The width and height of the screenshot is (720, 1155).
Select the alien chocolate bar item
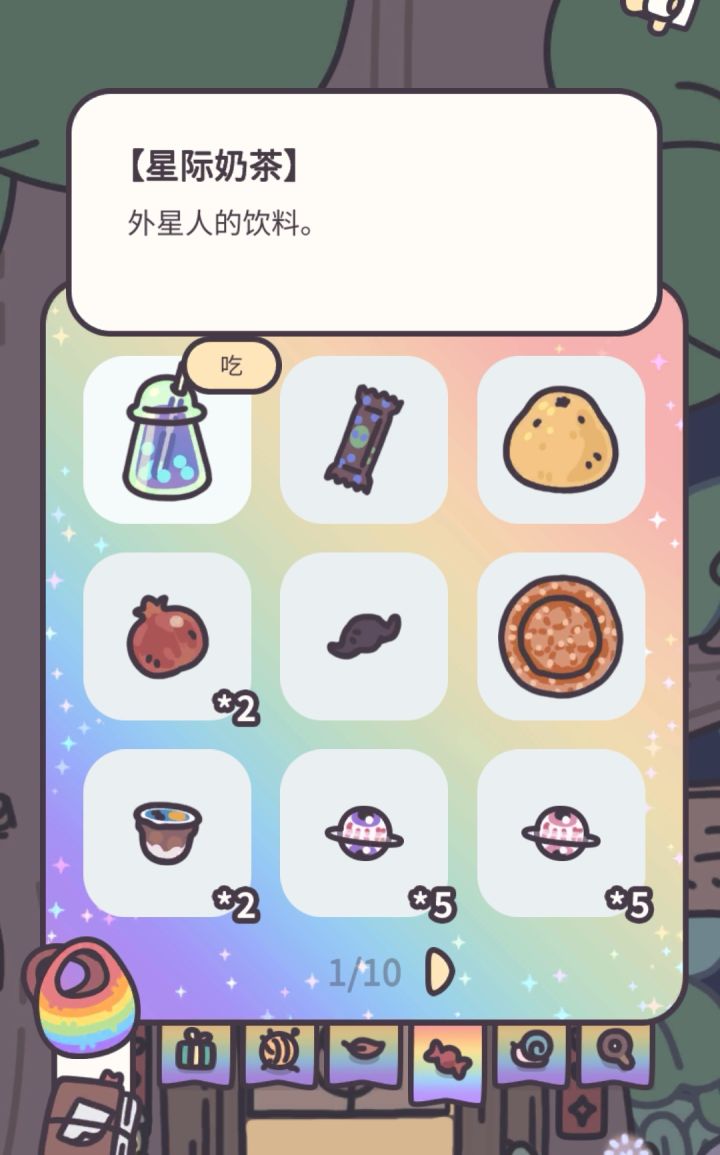coord(364,440)
